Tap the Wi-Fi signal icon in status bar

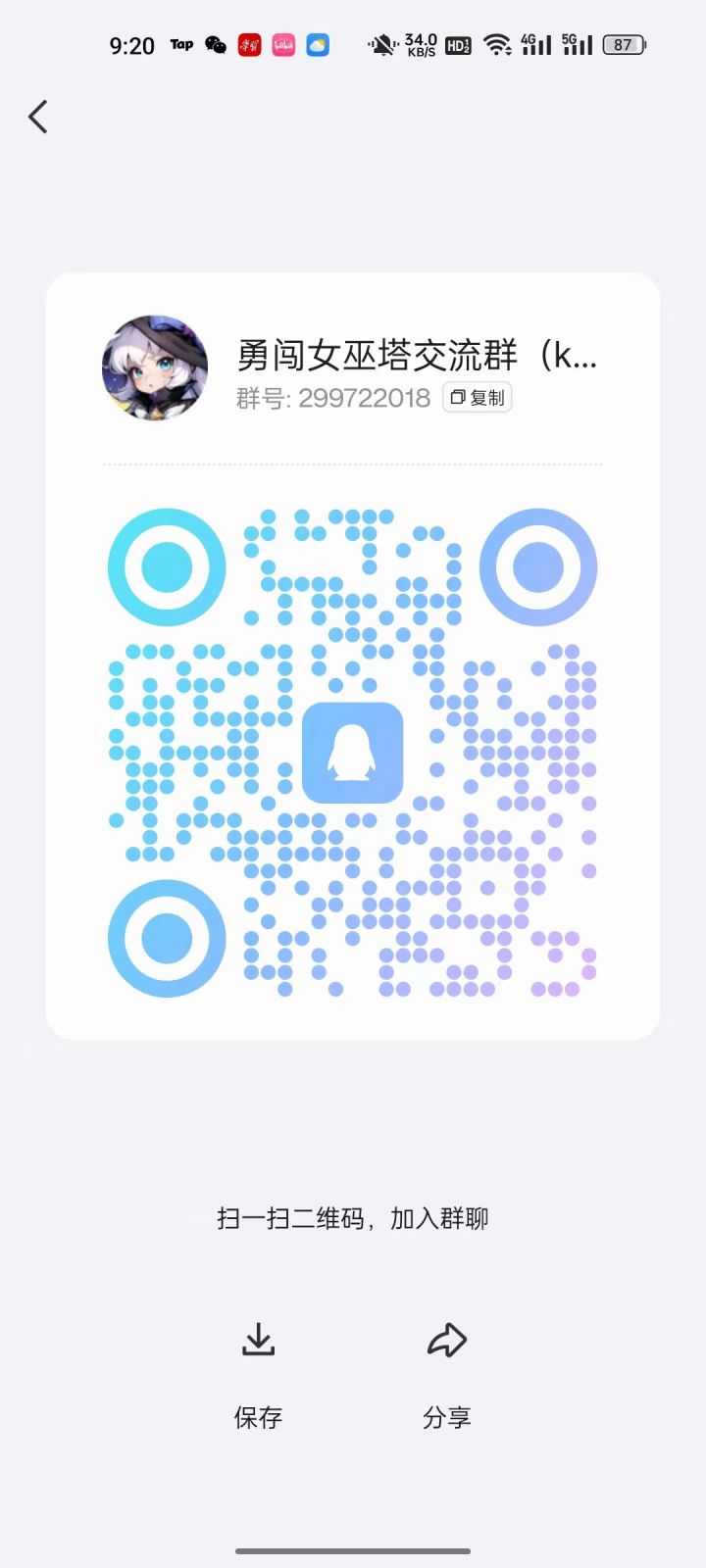[x=499, y=44]
